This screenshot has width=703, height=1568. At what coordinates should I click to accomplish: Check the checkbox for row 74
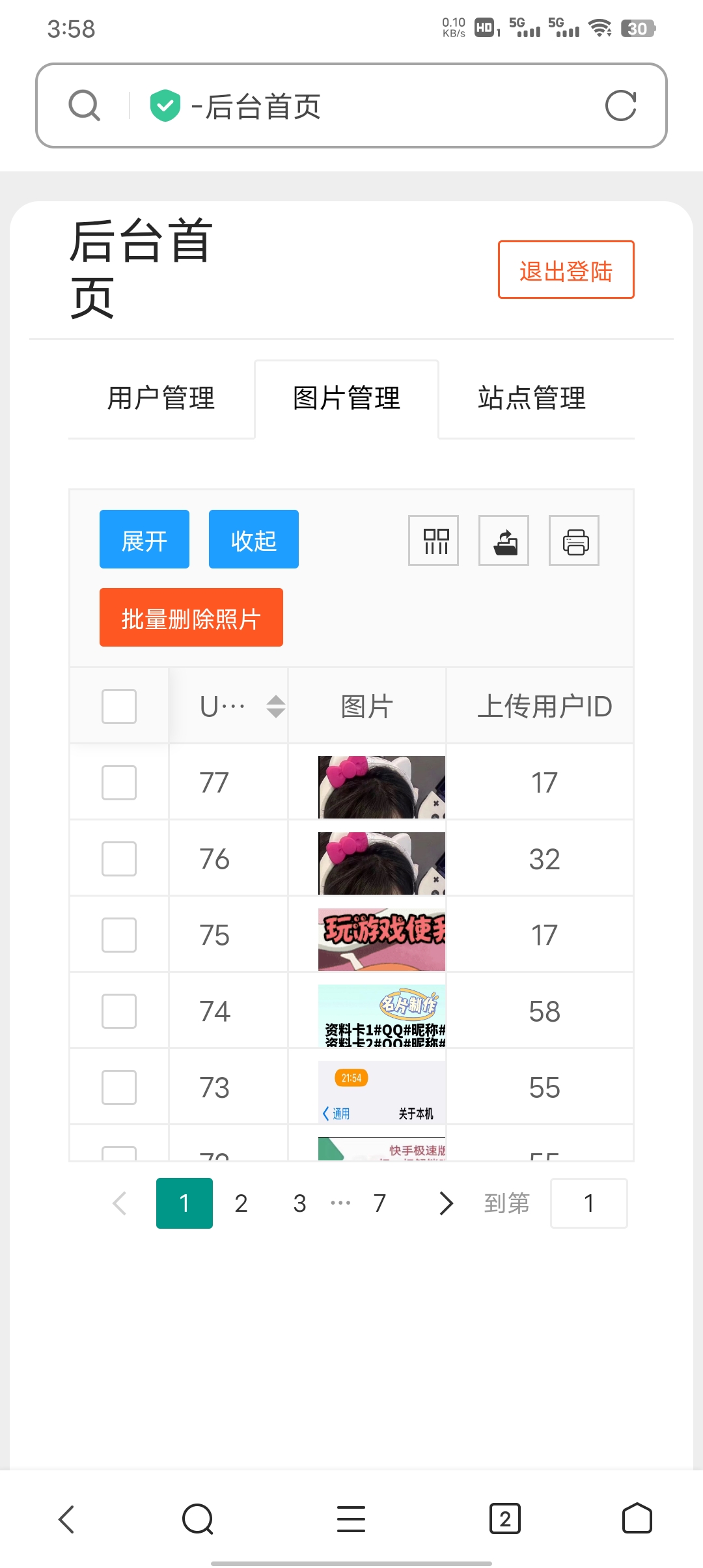[118, 1011]
